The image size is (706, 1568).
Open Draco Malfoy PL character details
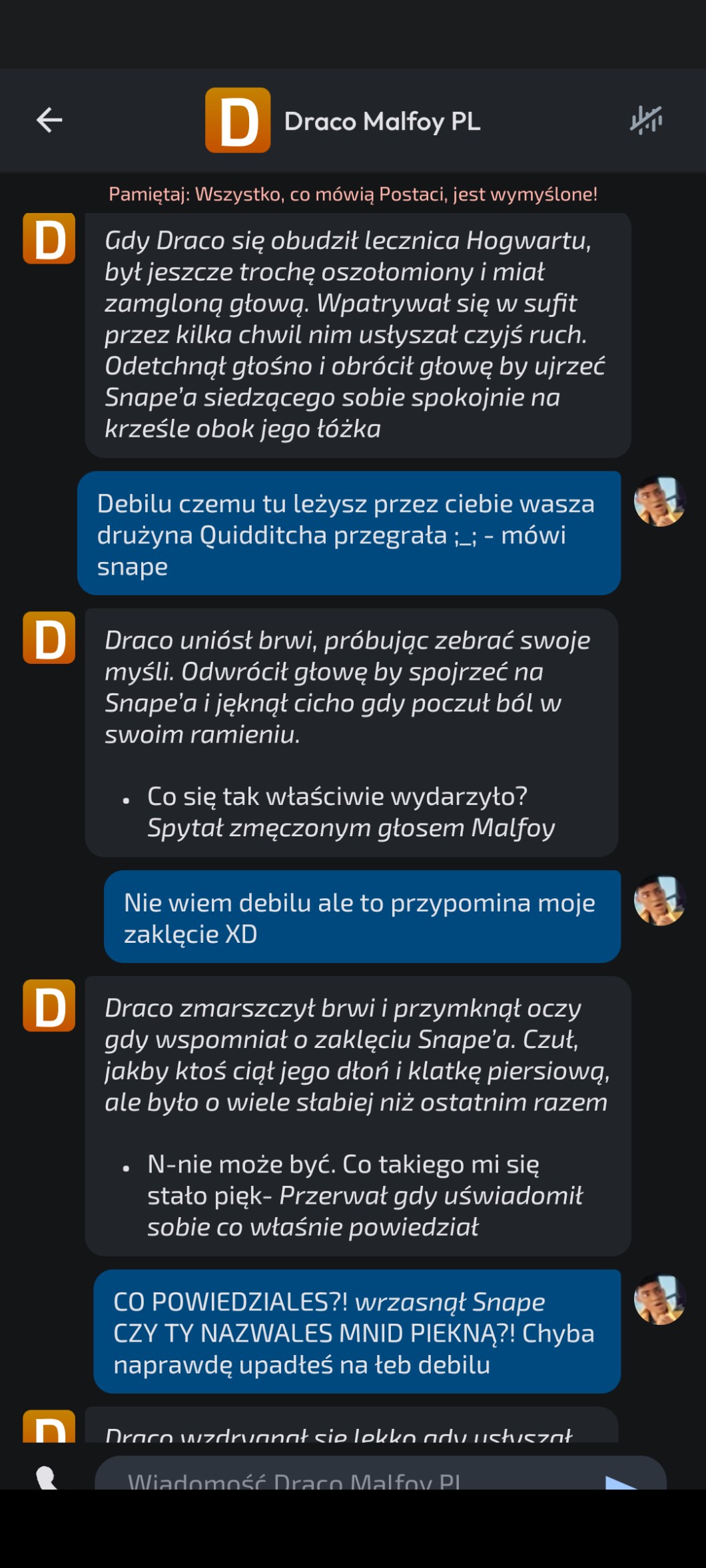tap(381, 121)
